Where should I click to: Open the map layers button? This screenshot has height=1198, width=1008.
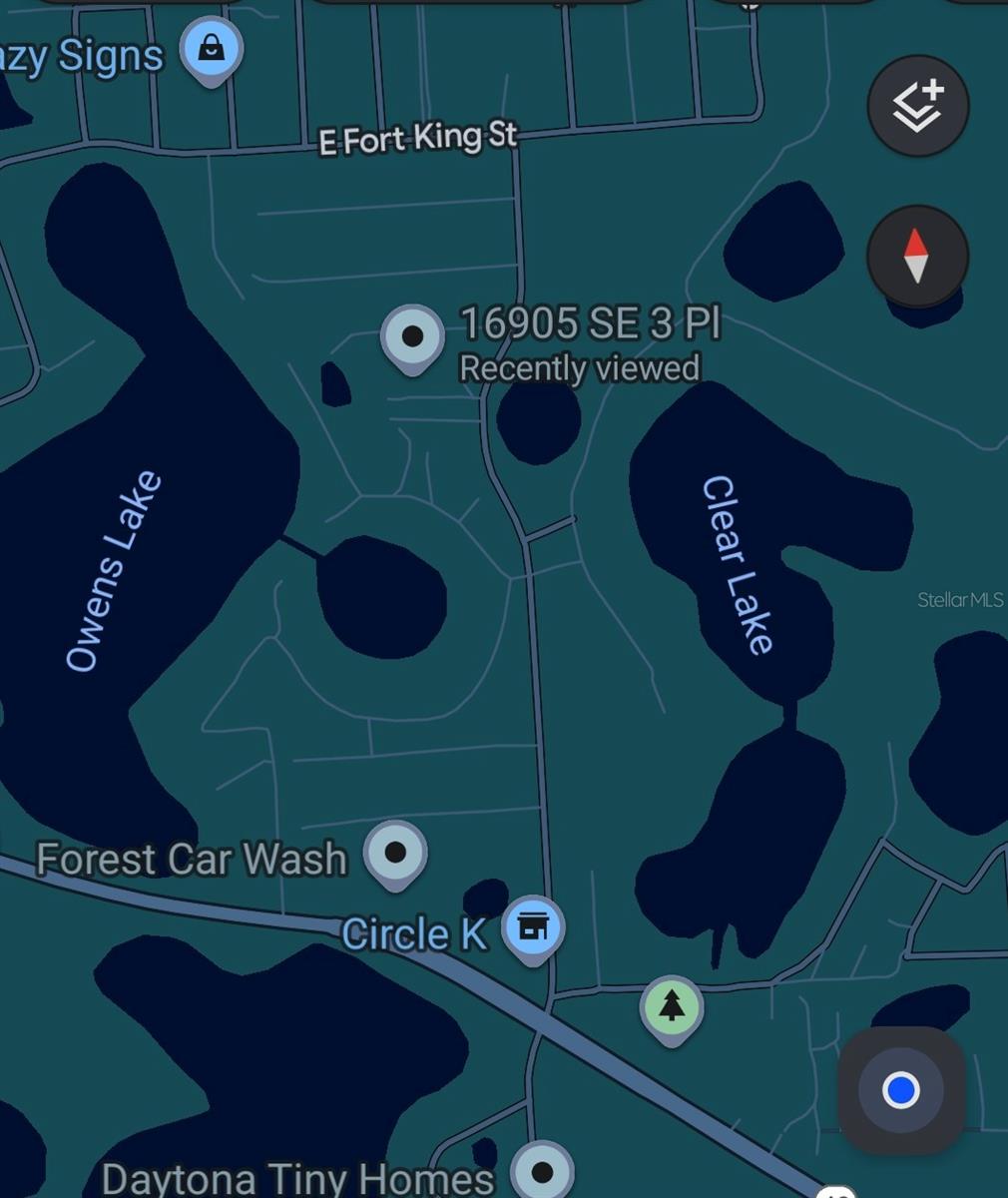pos(917,106)
